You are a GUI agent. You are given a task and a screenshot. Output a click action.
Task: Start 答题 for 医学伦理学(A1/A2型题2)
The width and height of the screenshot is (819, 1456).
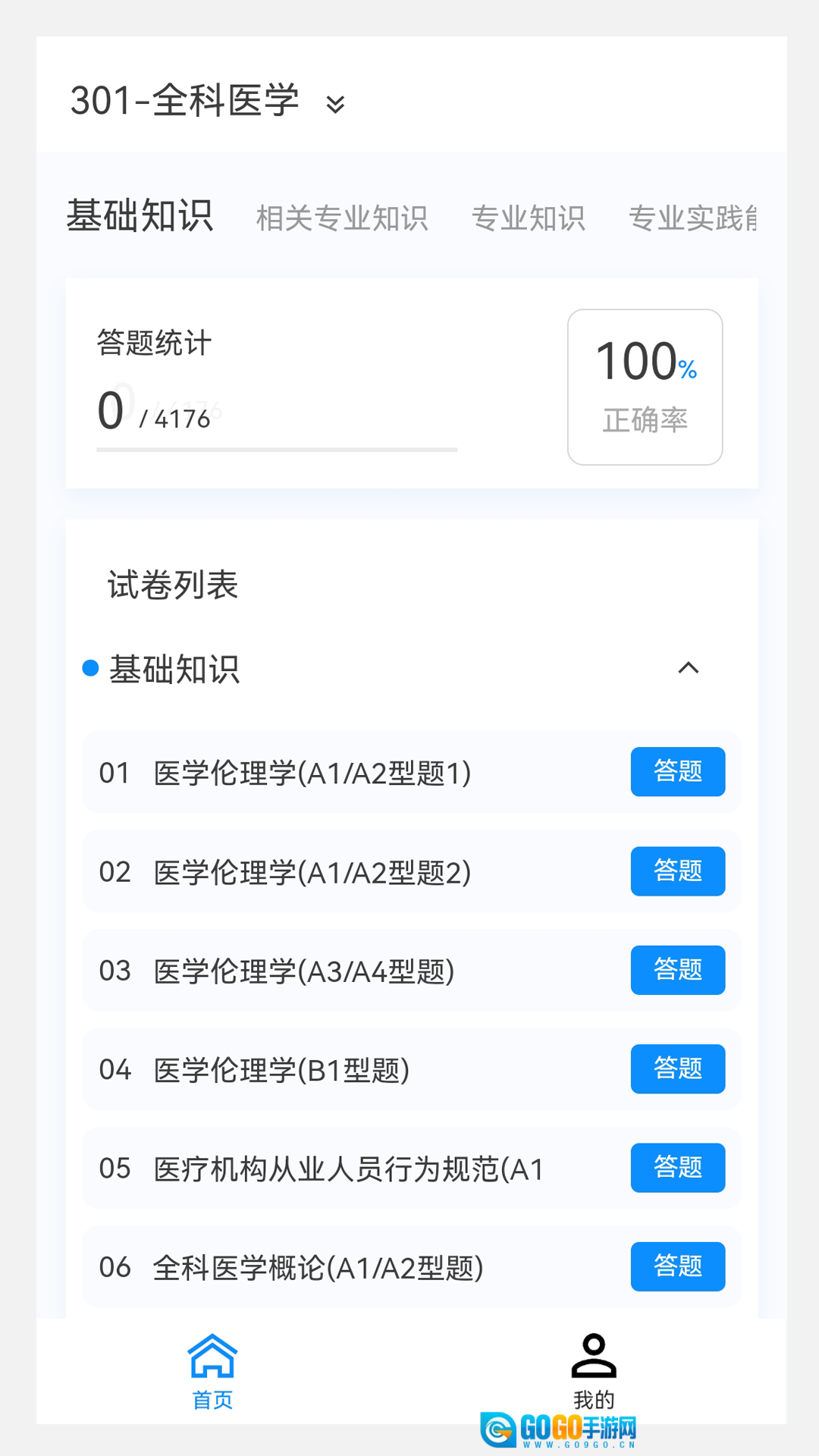click(677, 871)
